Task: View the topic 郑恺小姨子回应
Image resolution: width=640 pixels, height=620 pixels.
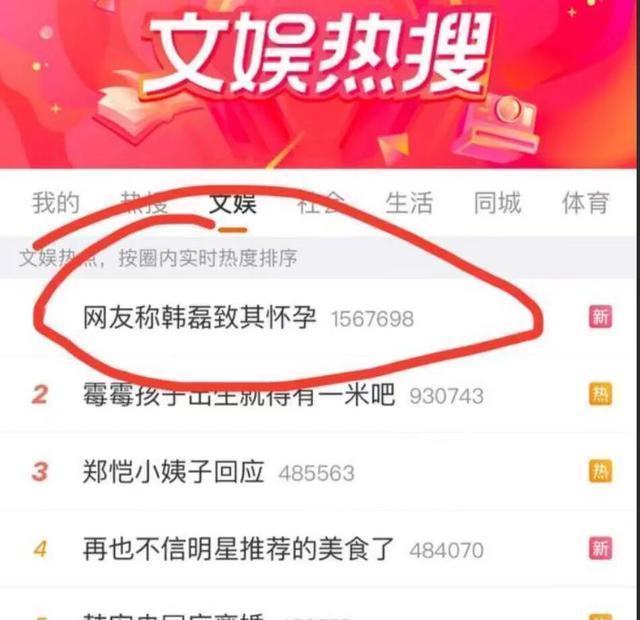Action: (174, 472)
